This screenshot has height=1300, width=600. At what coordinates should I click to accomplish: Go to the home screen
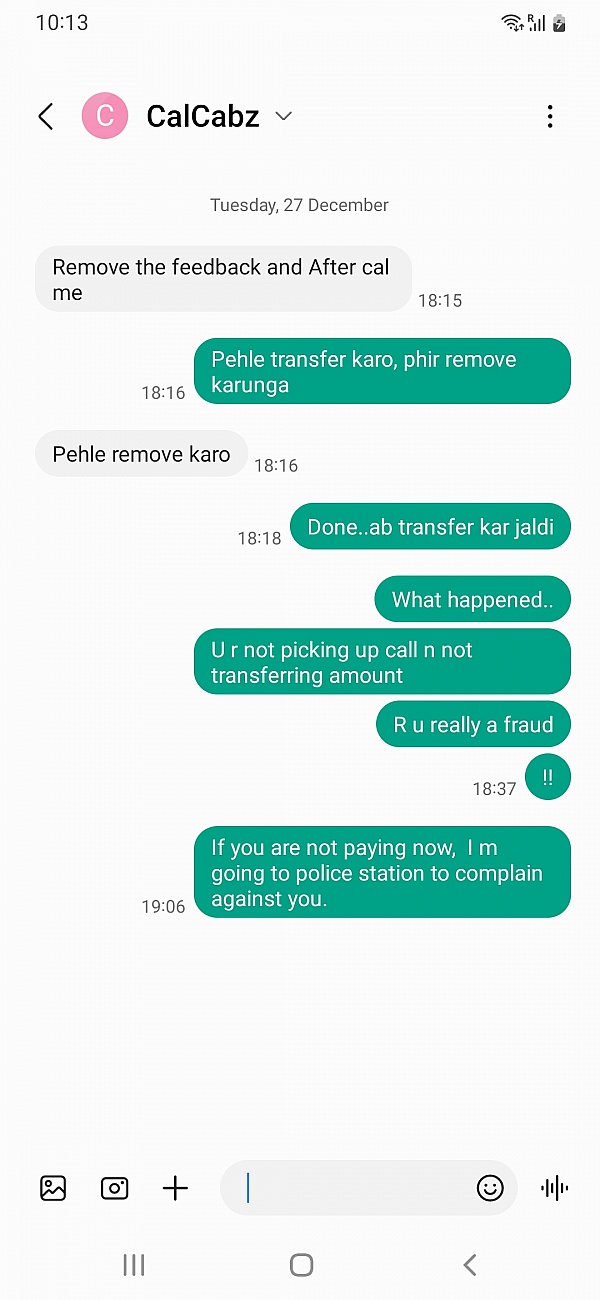coord(301,1265)
